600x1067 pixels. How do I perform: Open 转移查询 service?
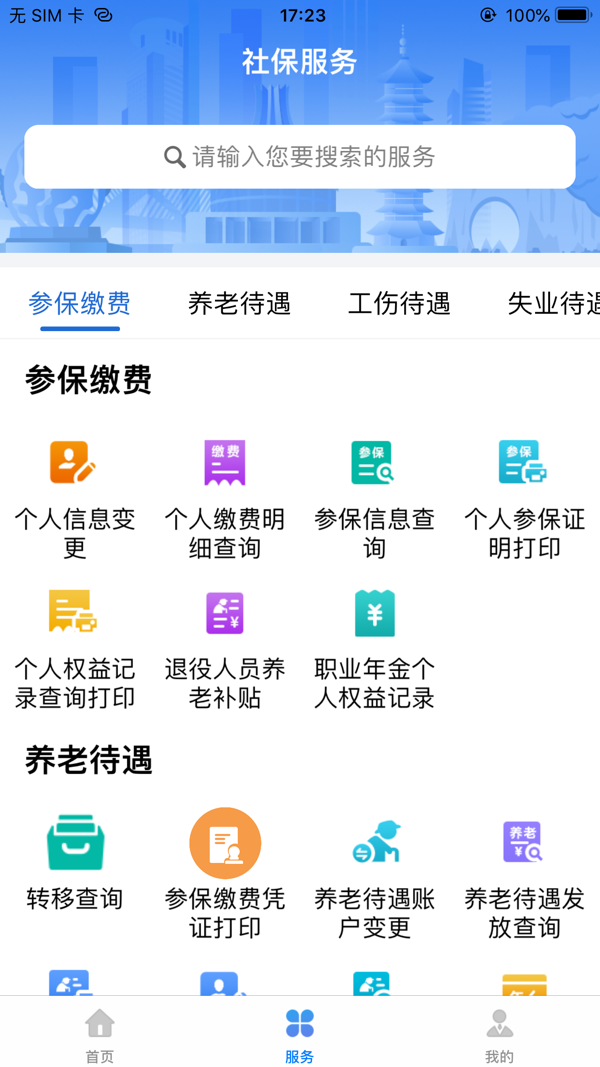[75, 862]
